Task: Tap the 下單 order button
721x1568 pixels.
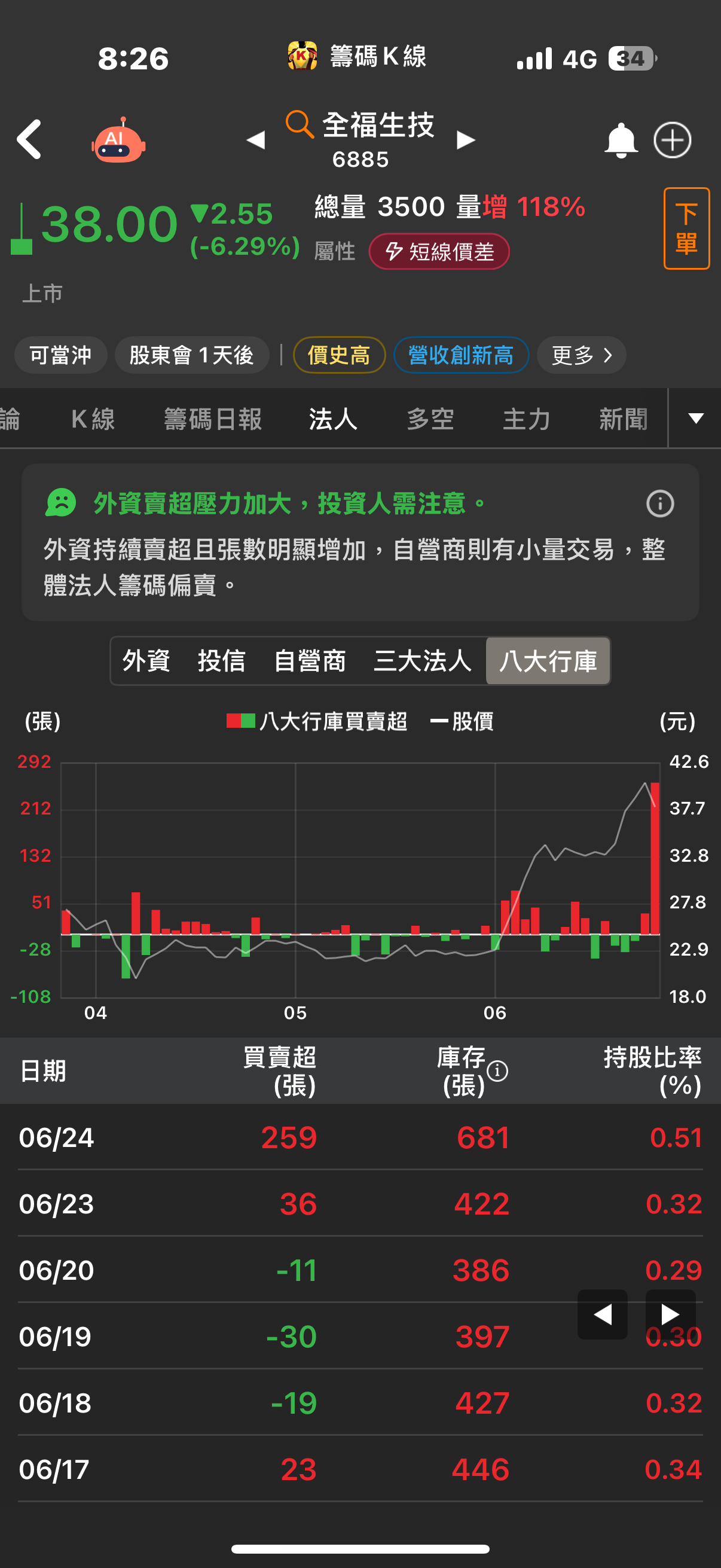Action: pyautogui.click(x=686, y=228)
